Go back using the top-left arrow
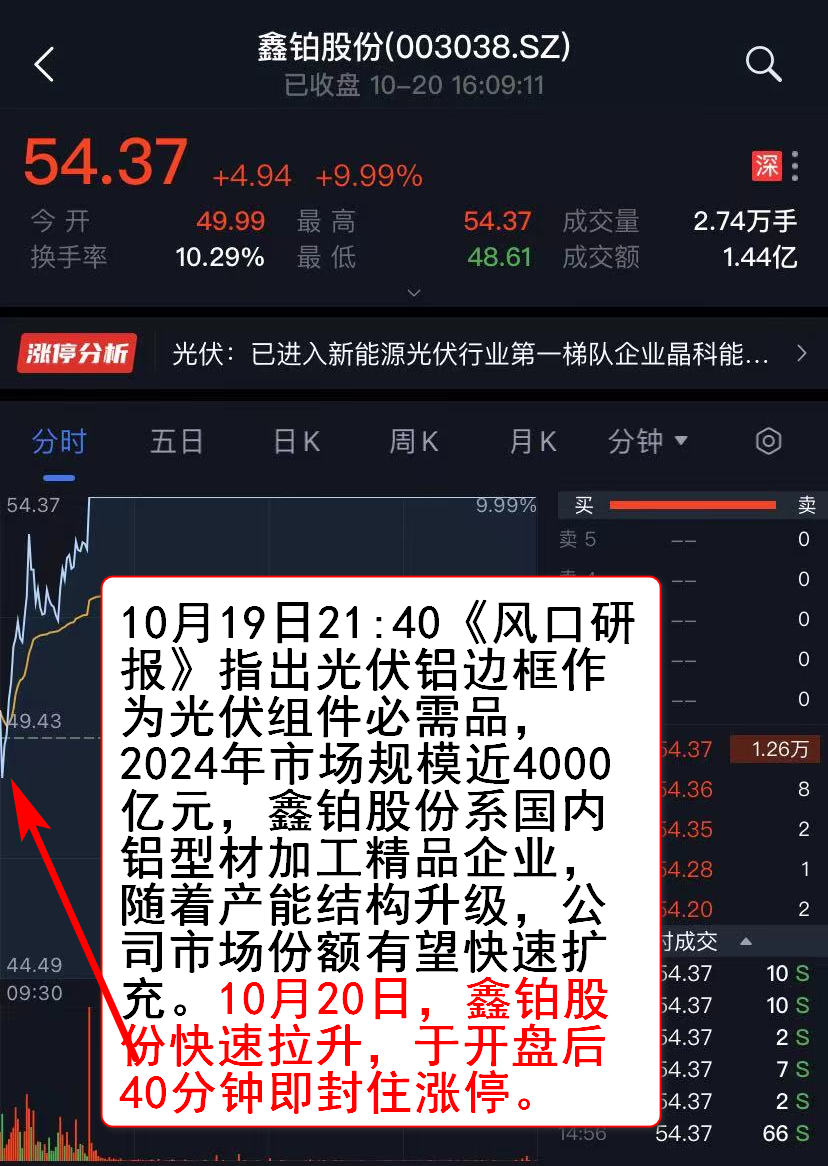 [44, 65]
